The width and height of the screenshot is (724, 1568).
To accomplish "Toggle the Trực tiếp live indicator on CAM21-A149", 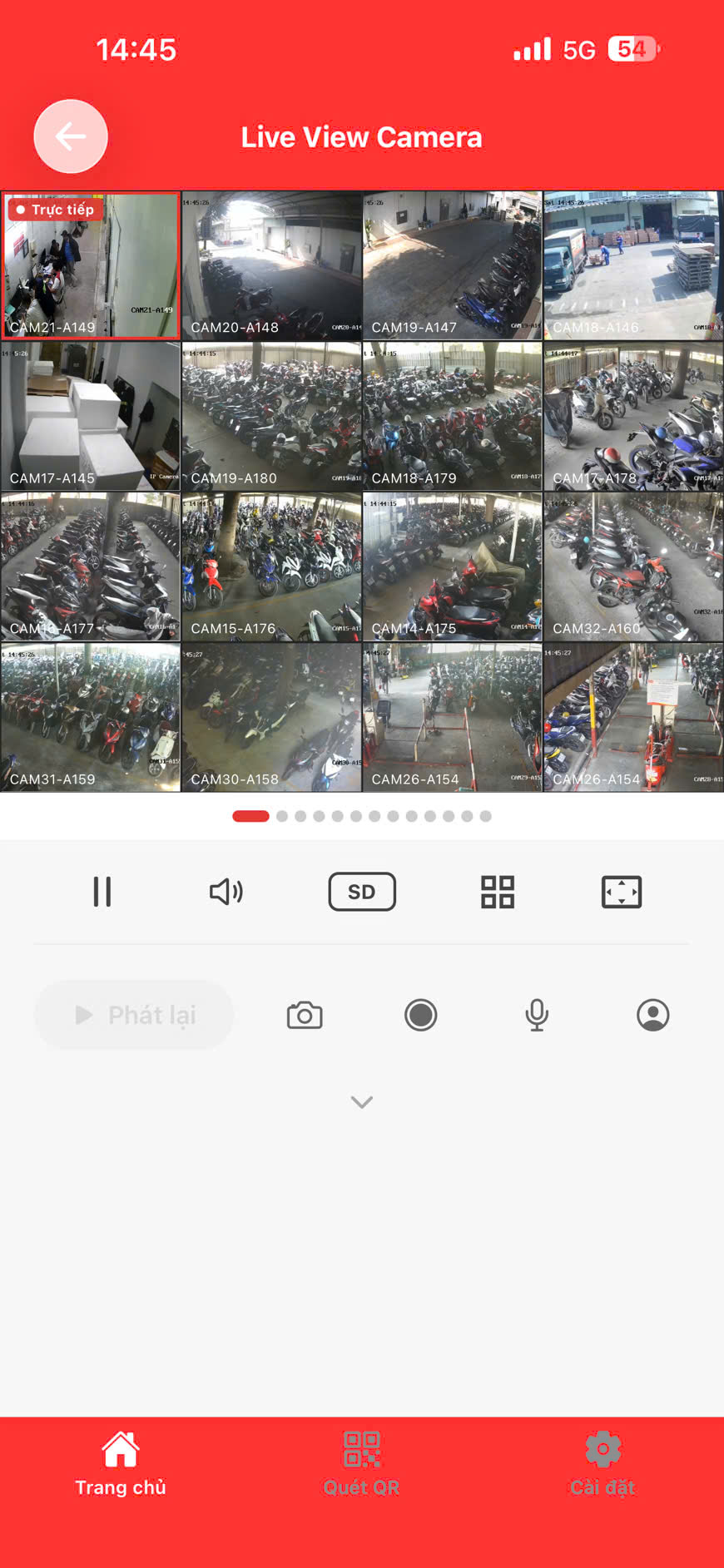I will click(53, 209).
